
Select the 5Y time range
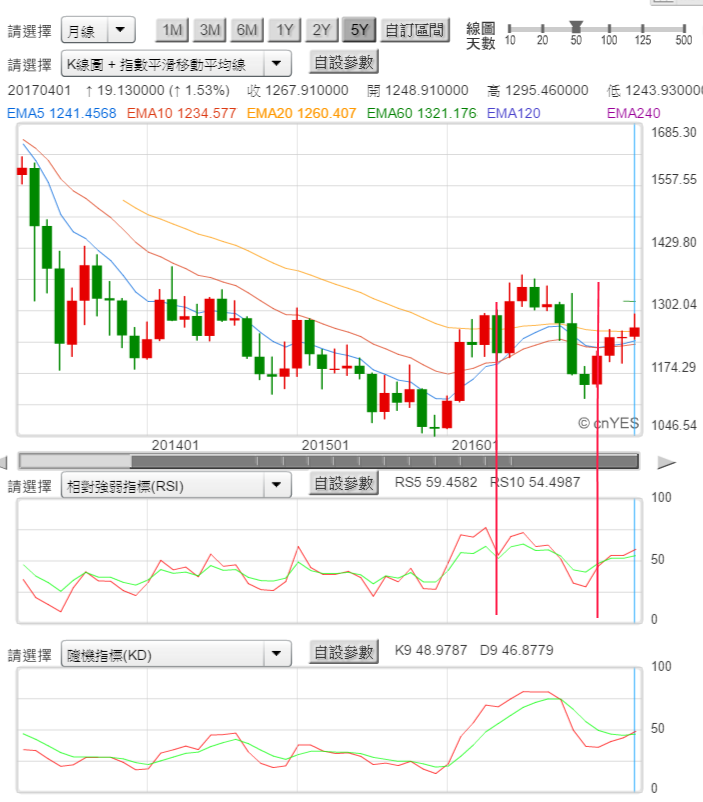(358, 30)
